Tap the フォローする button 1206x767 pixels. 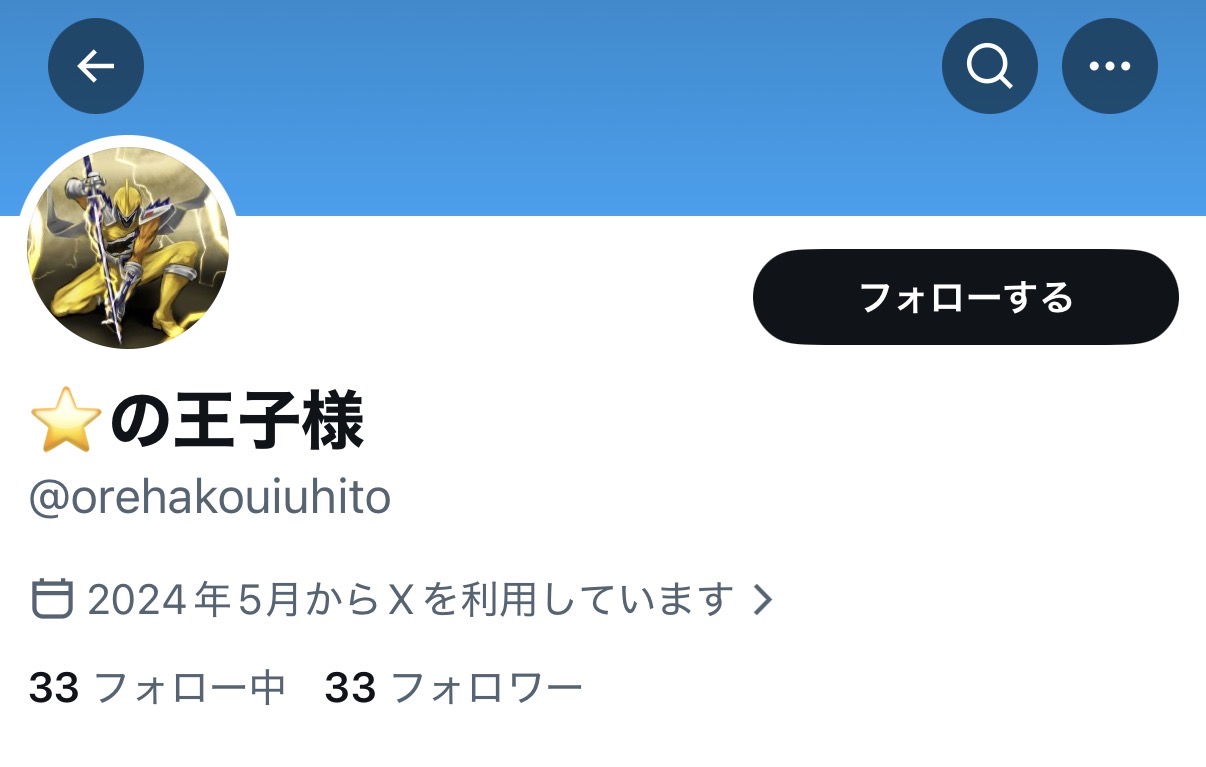coord(965,297)
